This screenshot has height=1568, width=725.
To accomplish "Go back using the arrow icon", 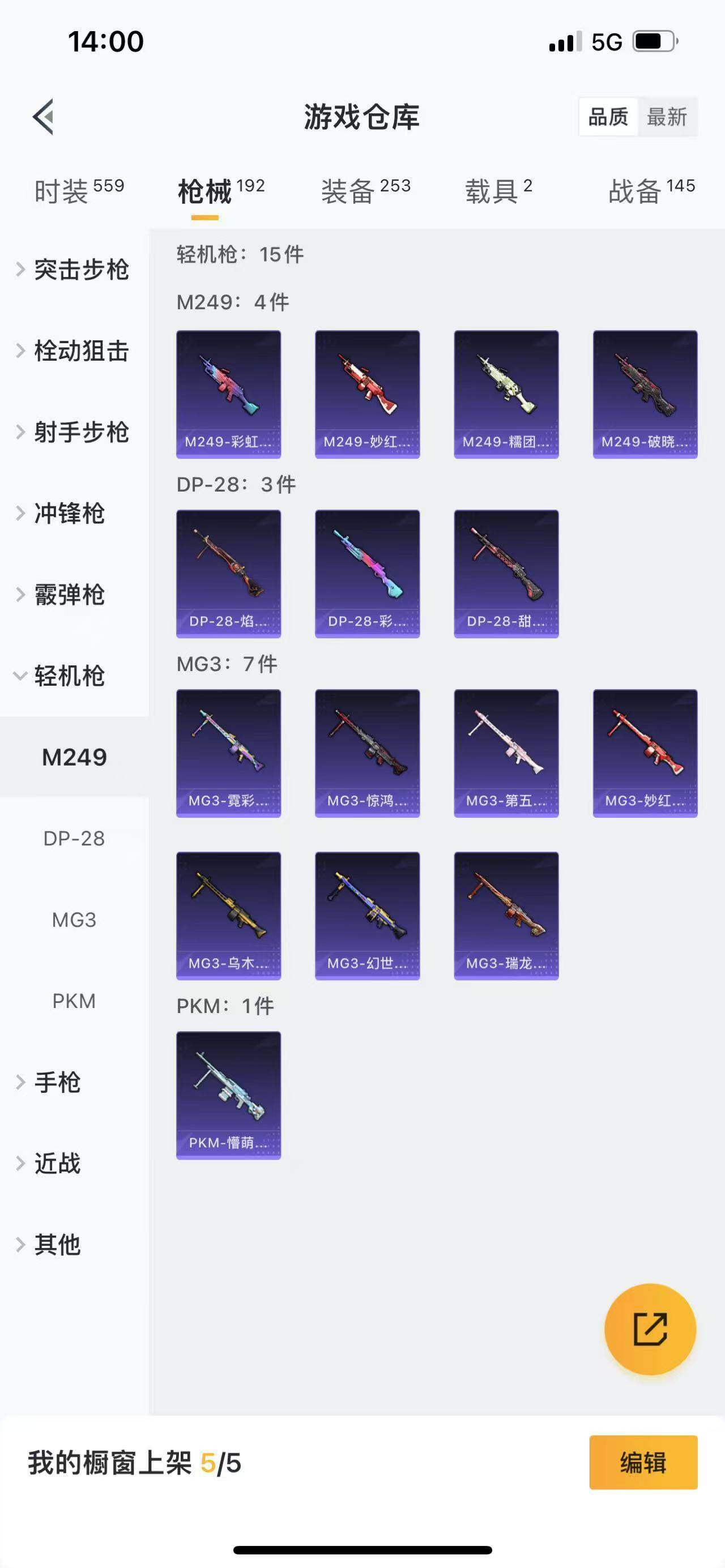I will point(44,116).
